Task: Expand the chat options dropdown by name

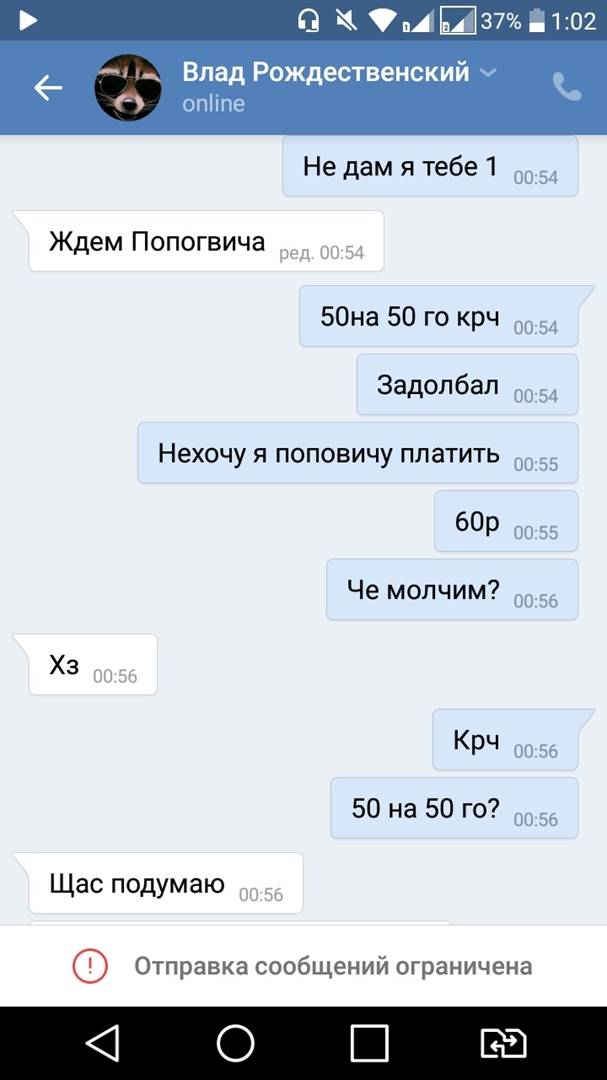Action: click(x=488, y=73)
